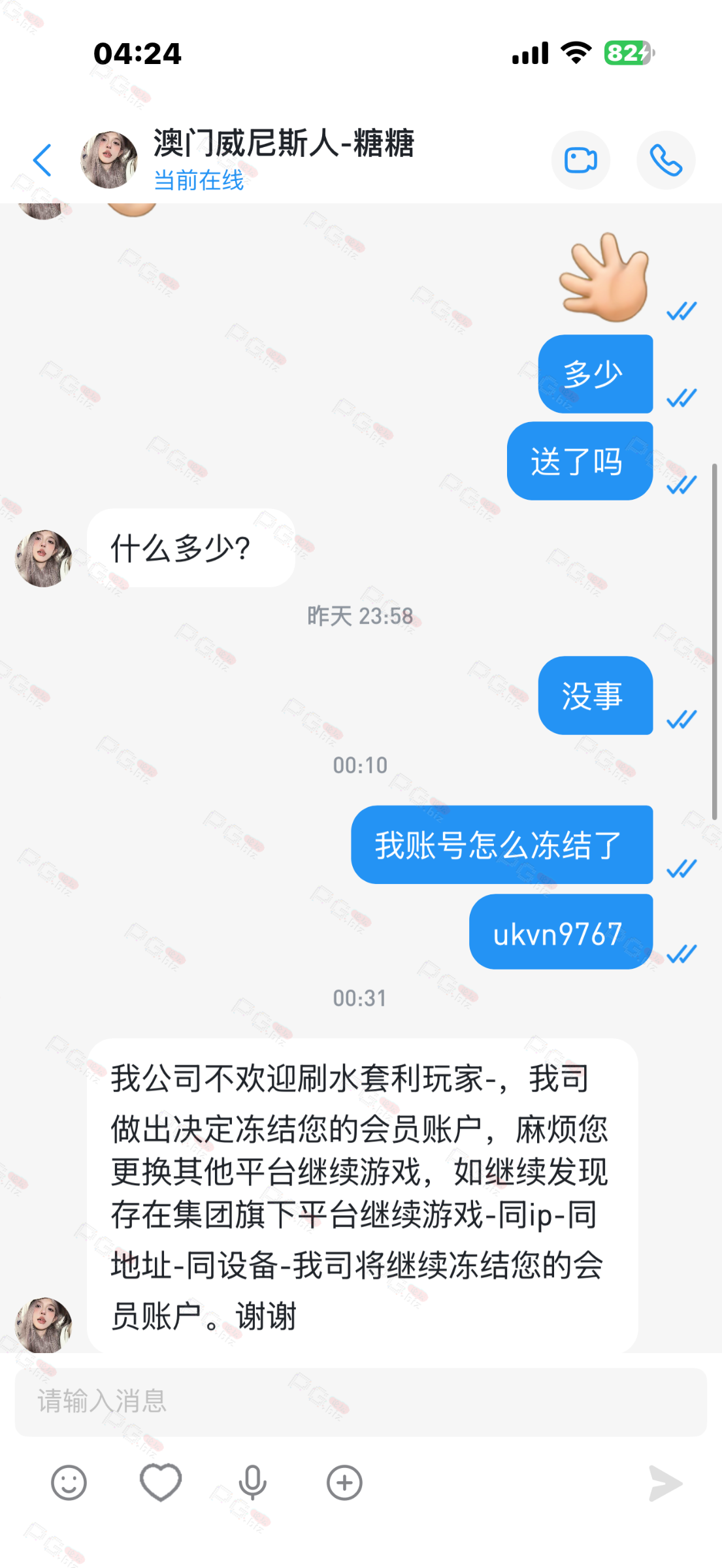Start a video call with 澳门威尼斯人-糖糖
The height and width of the screenshot is (1568, 722).
580,160
